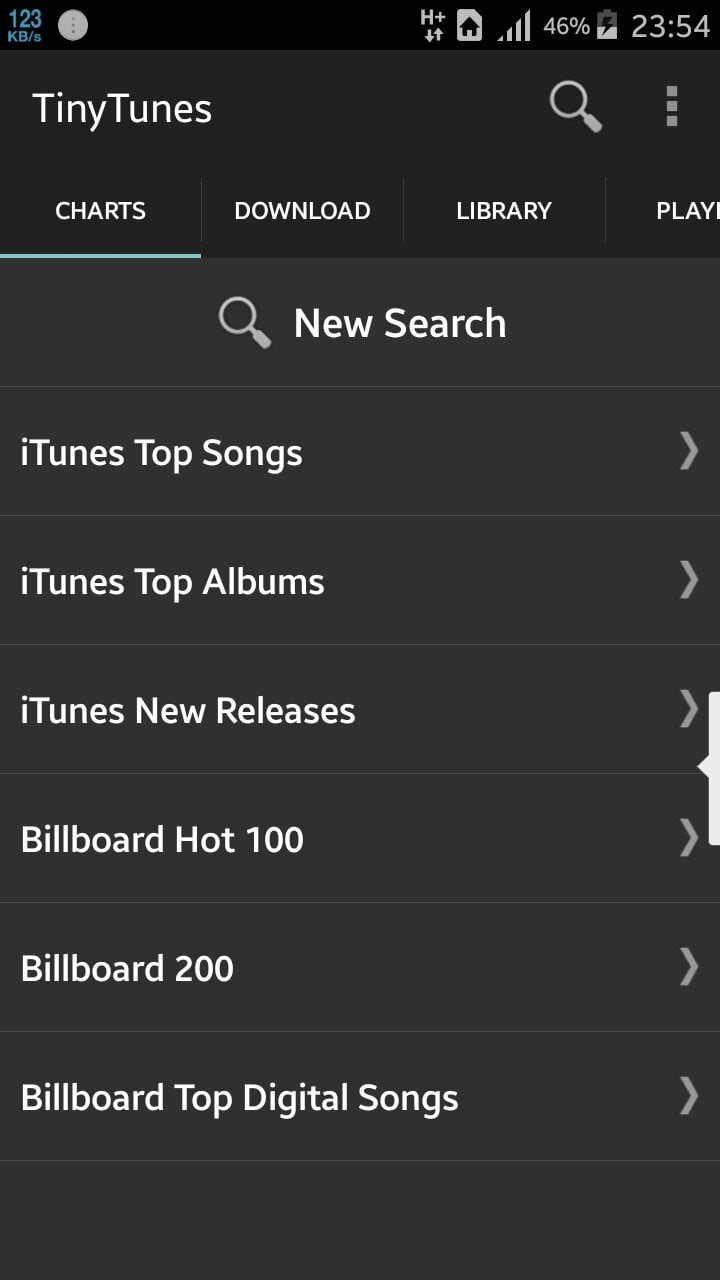The height and width of the screenshot is (1280, 720).
Task: Open iTunes Top Songs chart
Action: pos(360,452)
